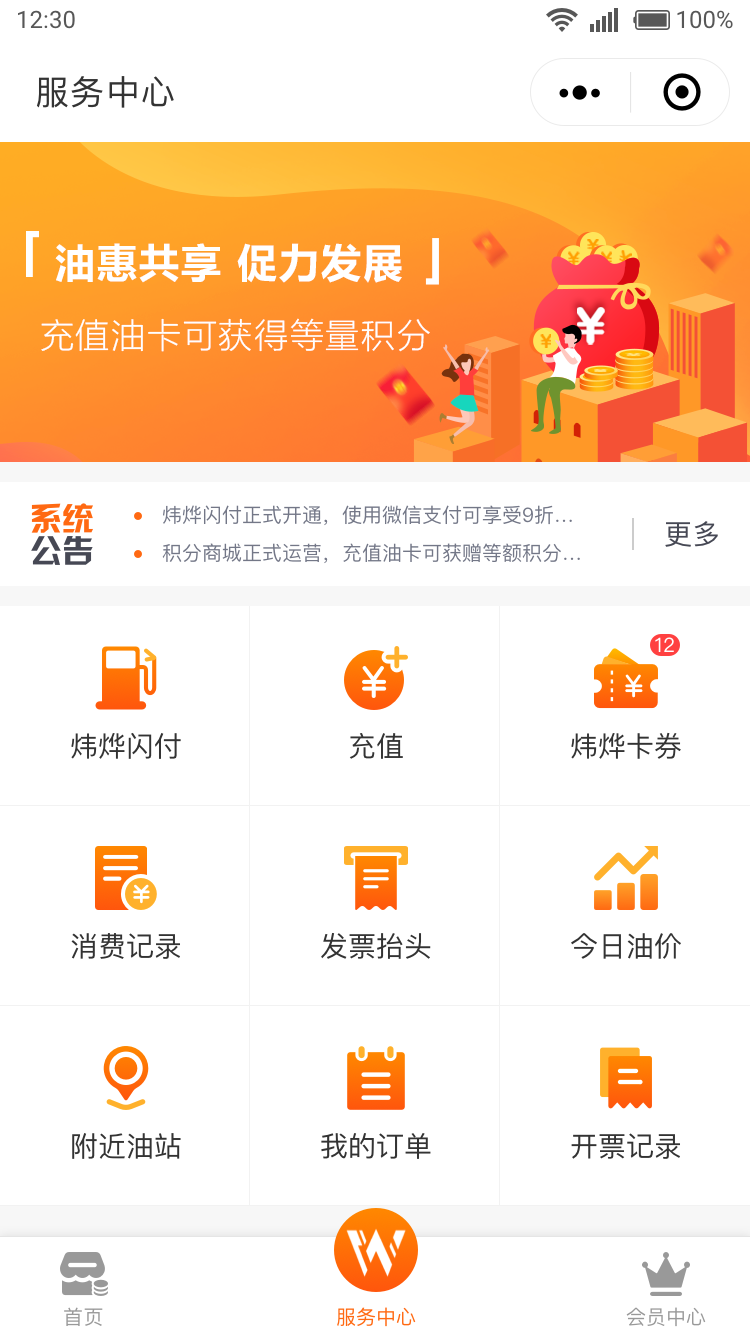Check 今日油价 fuel prices
The image size is (750, 1334).
point(625,905)
